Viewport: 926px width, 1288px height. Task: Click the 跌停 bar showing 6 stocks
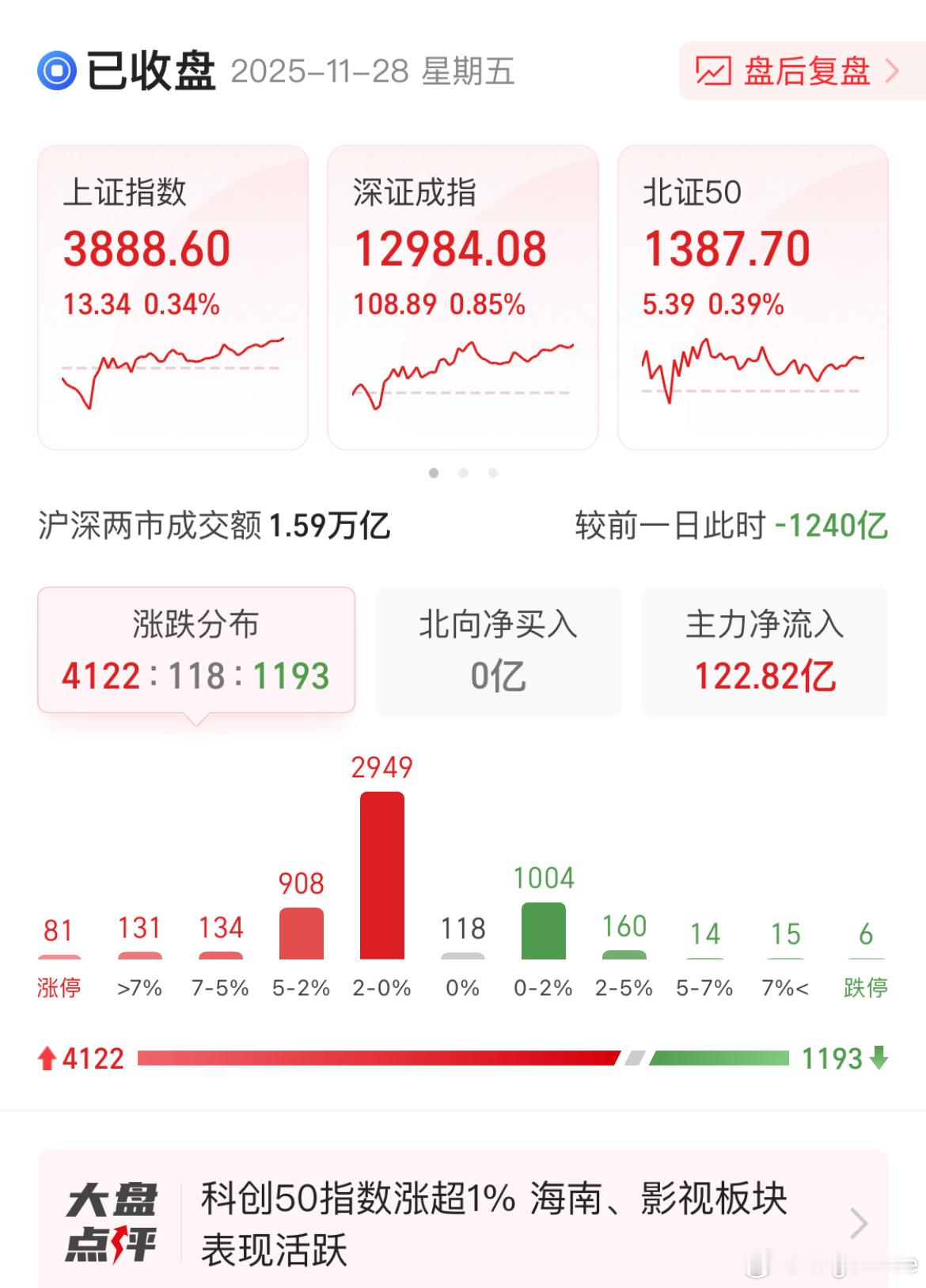tap(866, 959)
